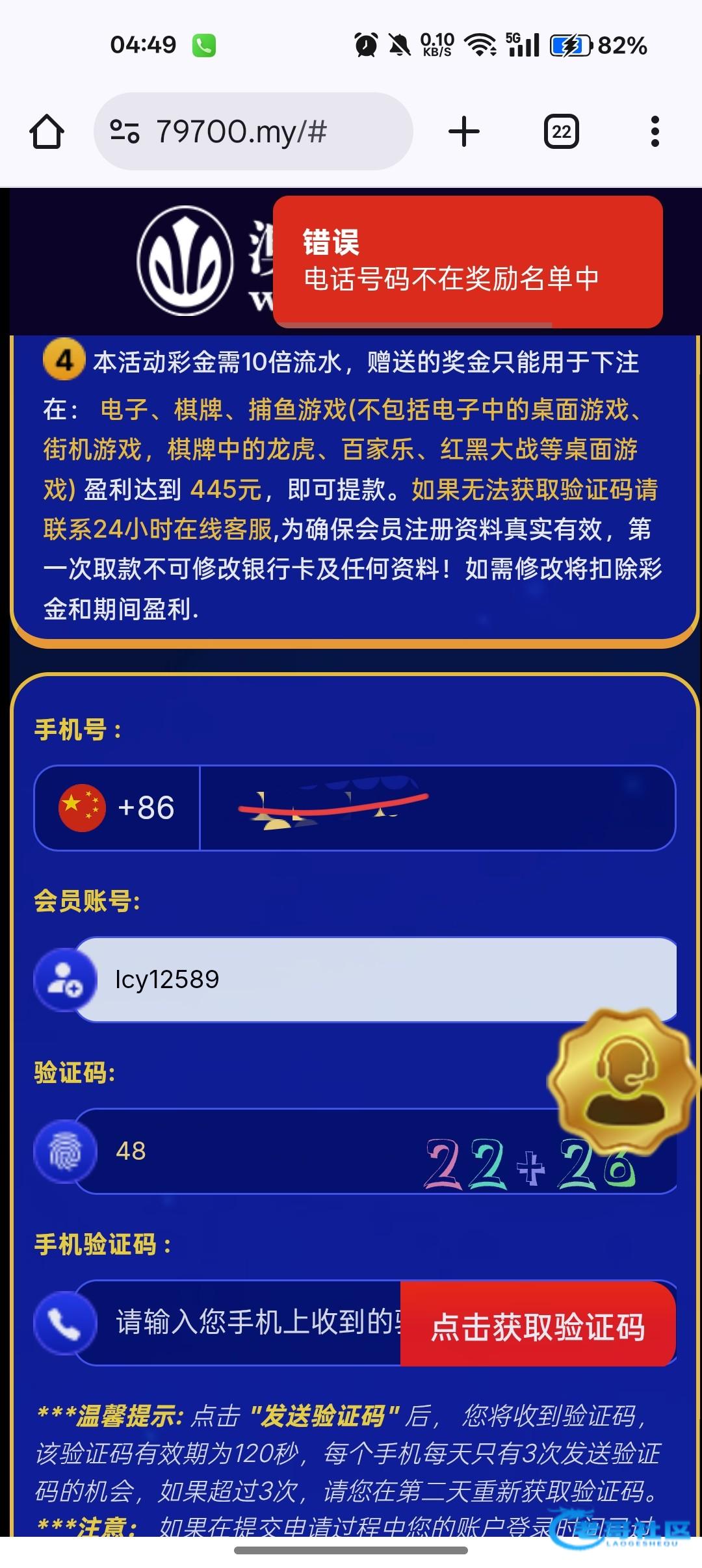Screen dimensions: 702x1568
Task: Select the +86 country code picker
Action: (118, 808)
